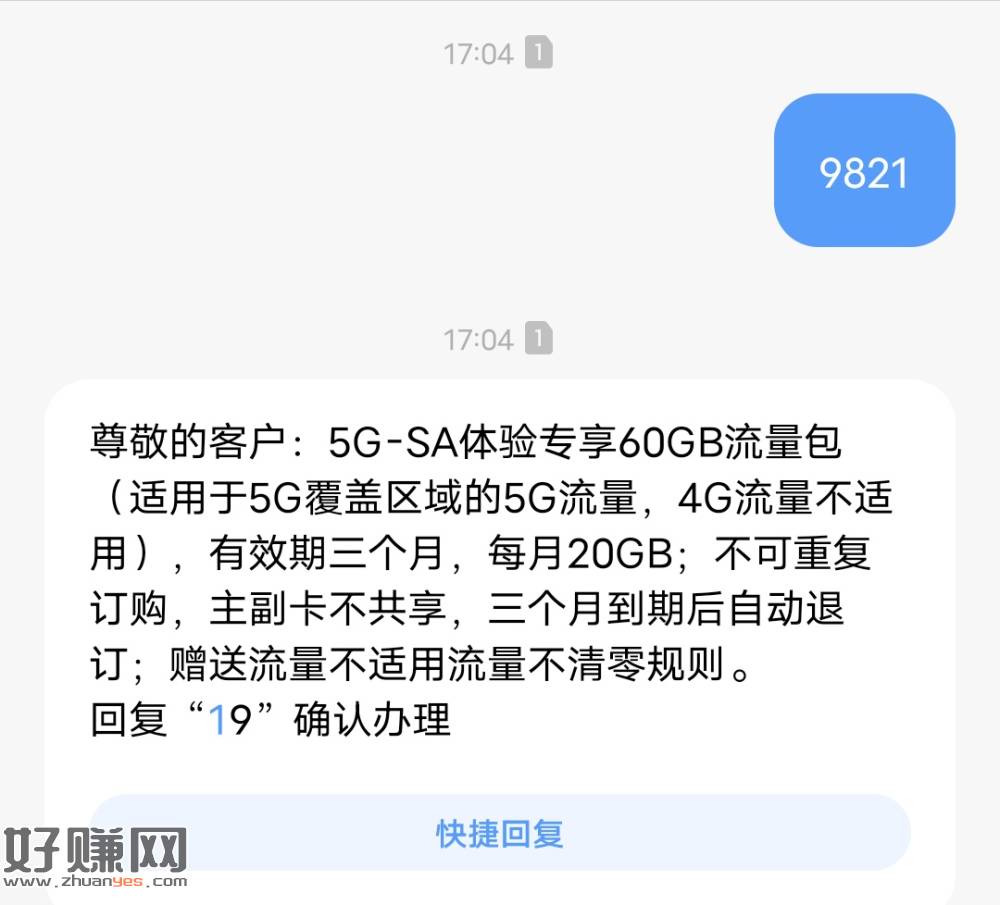
Task: Tap the 快捷回复 quick reply button
Action: (x=500, y=832)
